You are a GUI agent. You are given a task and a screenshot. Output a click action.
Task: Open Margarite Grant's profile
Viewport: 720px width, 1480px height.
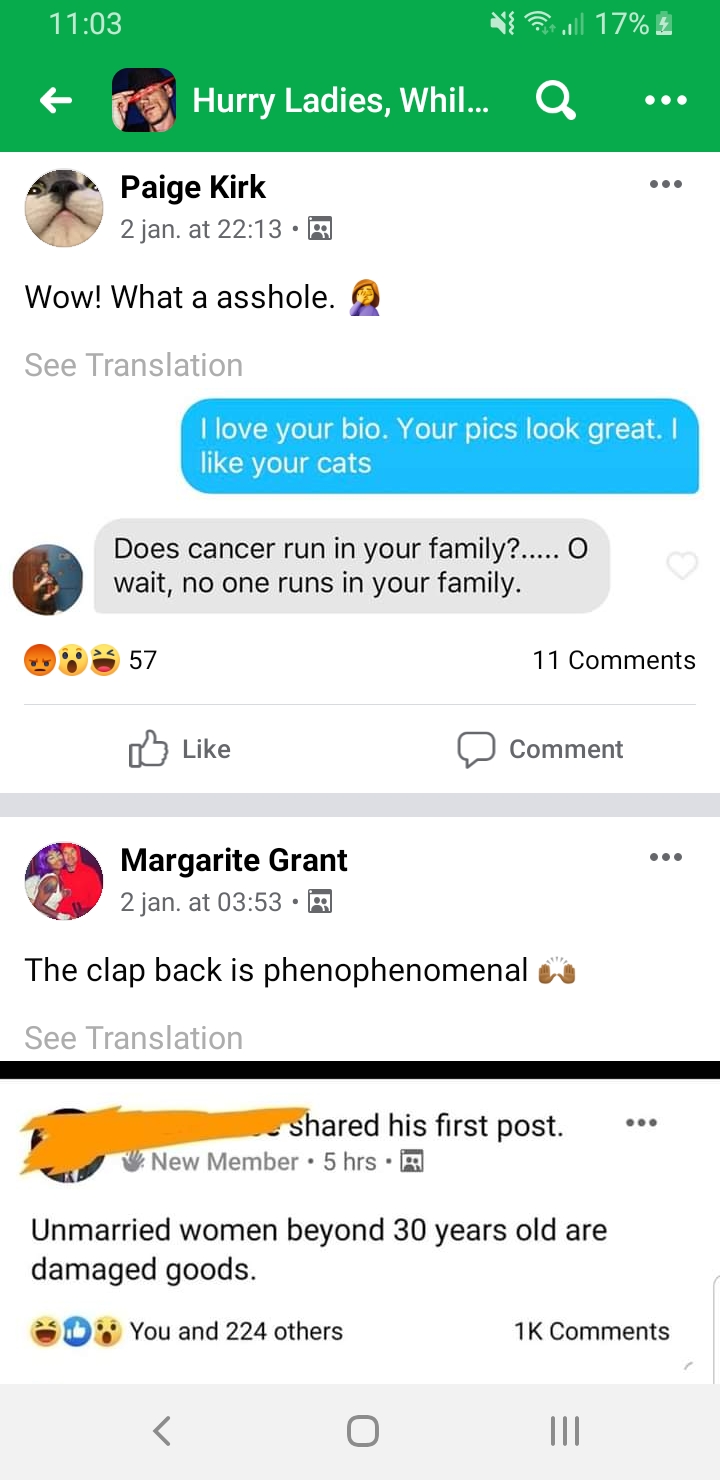point(234,860)
